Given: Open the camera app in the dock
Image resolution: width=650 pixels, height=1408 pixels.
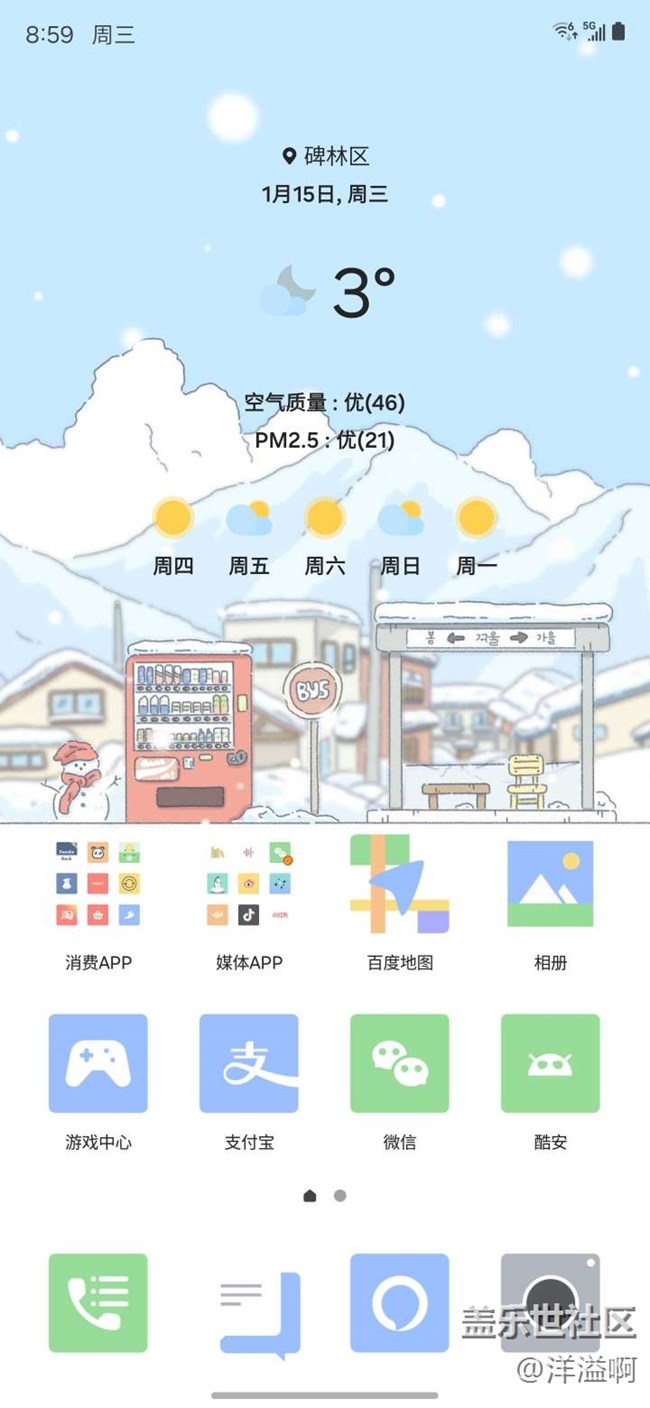Looking at the screenshot, I should click(550, 1303).
